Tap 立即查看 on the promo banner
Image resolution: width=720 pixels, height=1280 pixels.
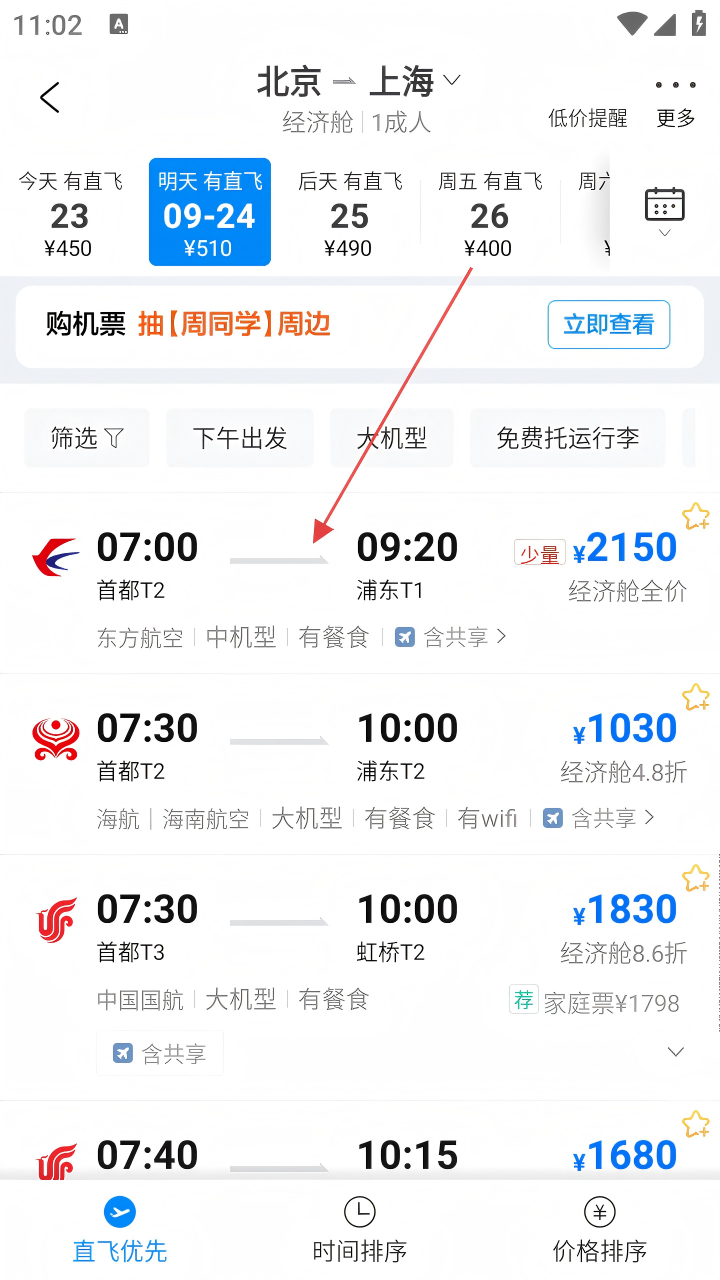click(608, 325)
